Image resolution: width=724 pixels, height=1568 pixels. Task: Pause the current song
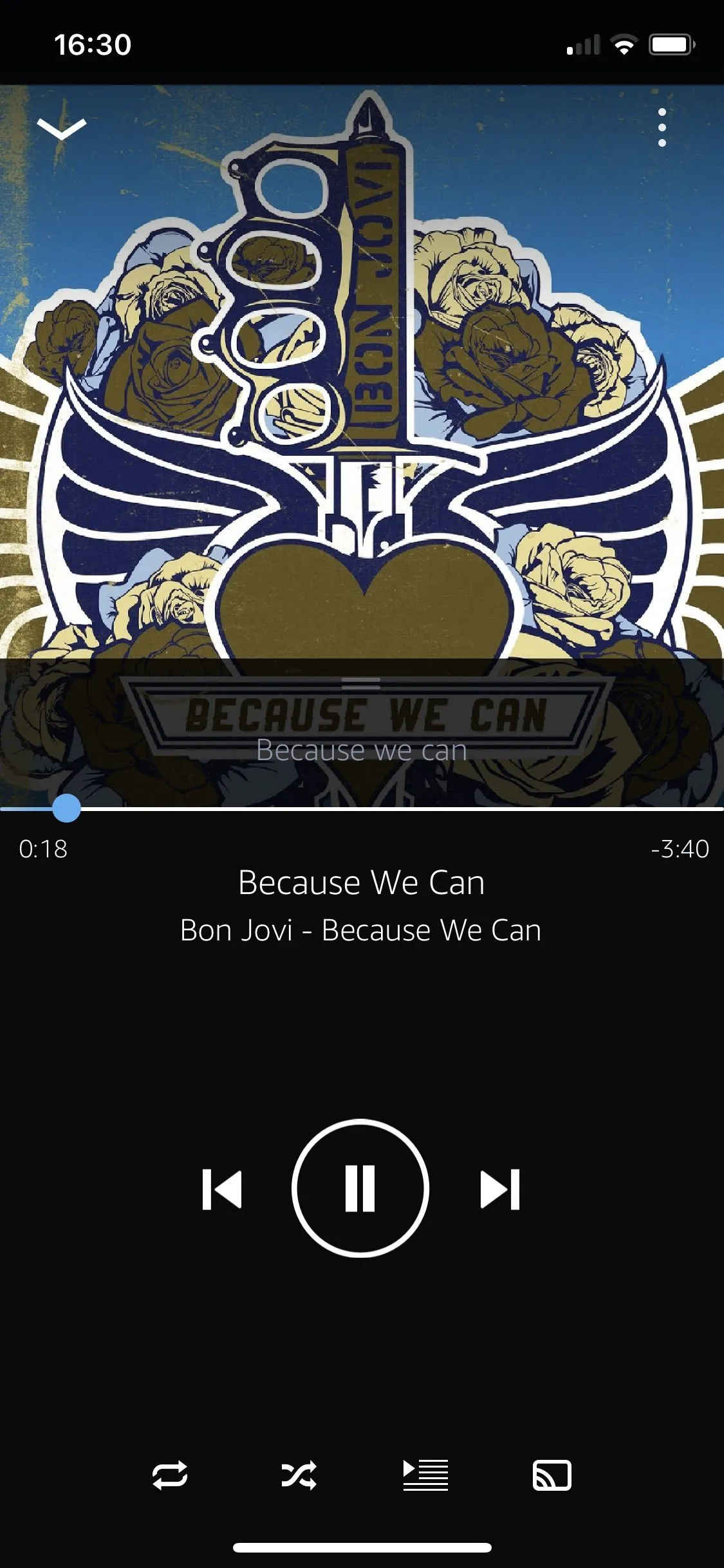click(360, 1188)
